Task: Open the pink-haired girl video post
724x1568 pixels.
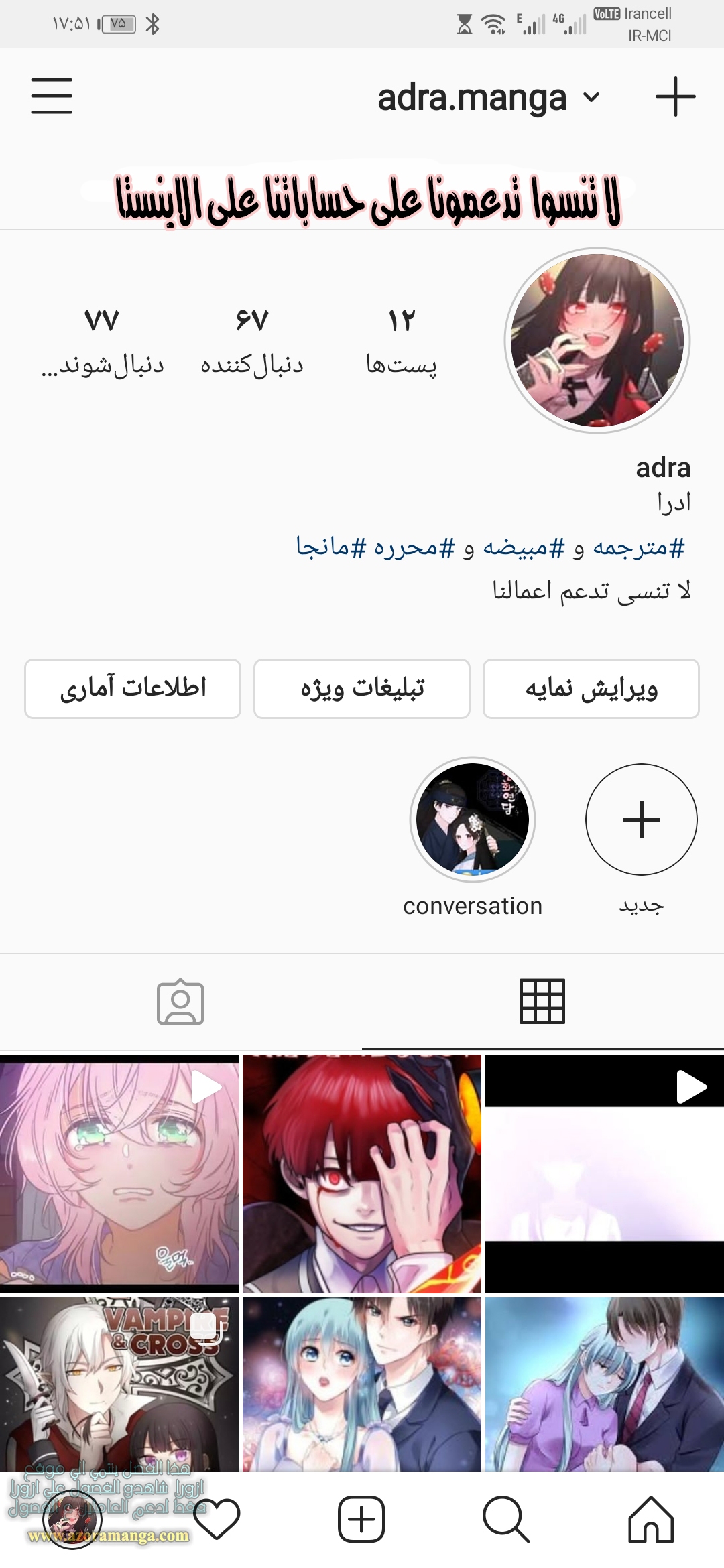Action: pyautogui.click(x=119, y=1174)
